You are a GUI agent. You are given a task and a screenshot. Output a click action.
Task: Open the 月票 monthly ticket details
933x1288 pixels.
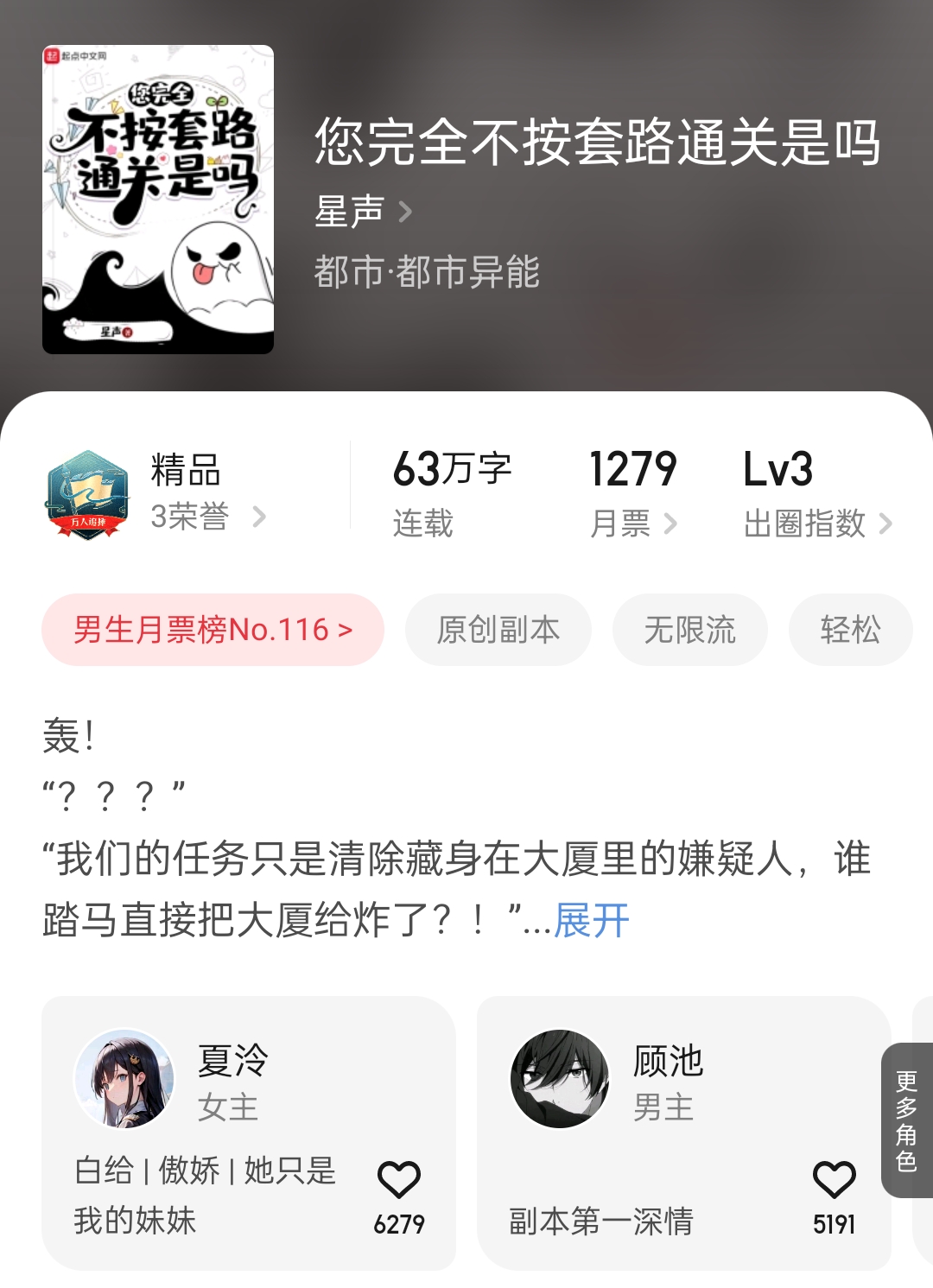(633, 523)
